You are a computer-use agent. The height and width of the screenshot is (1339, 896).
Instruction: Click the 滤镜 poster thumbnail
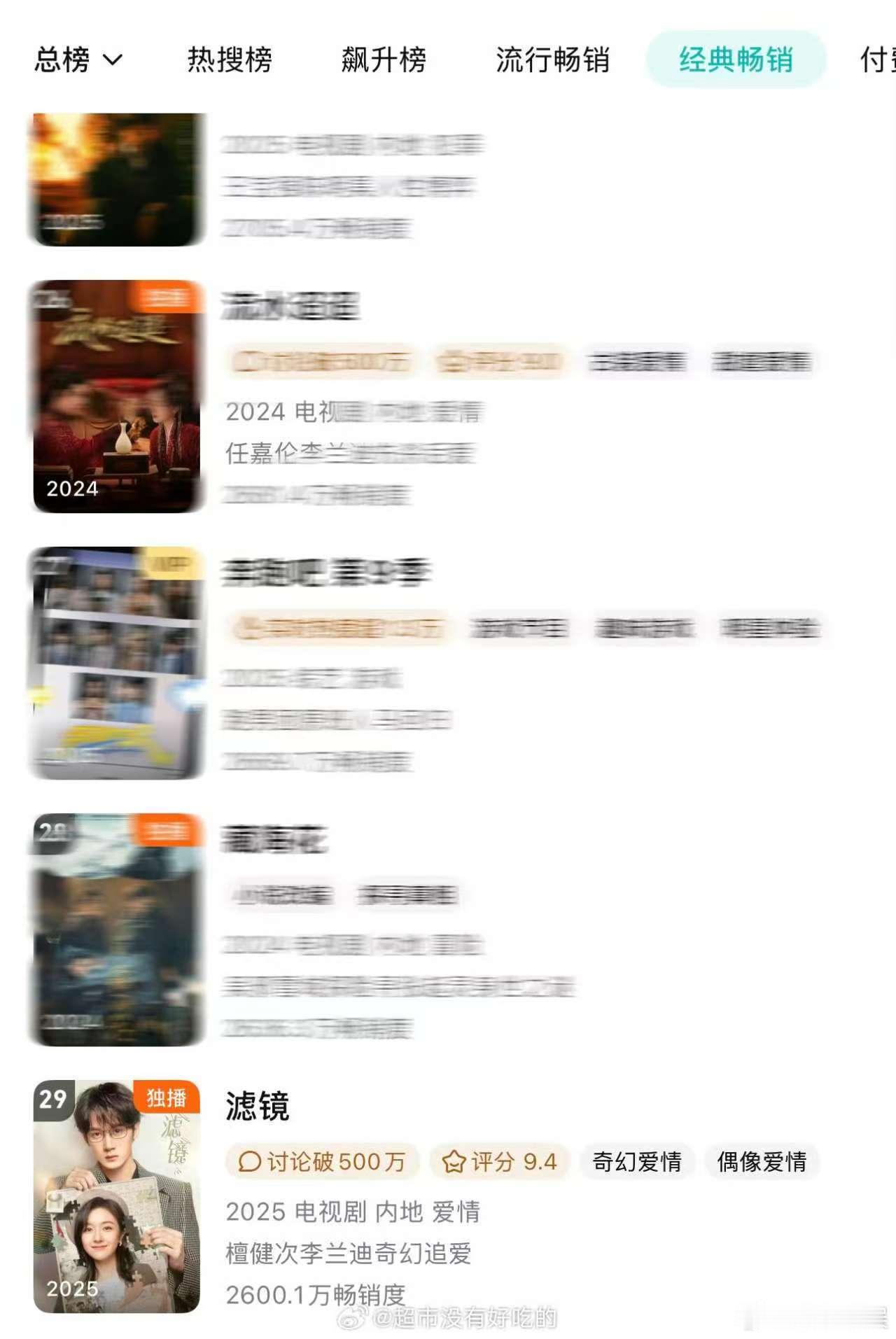click(115, 1183)
